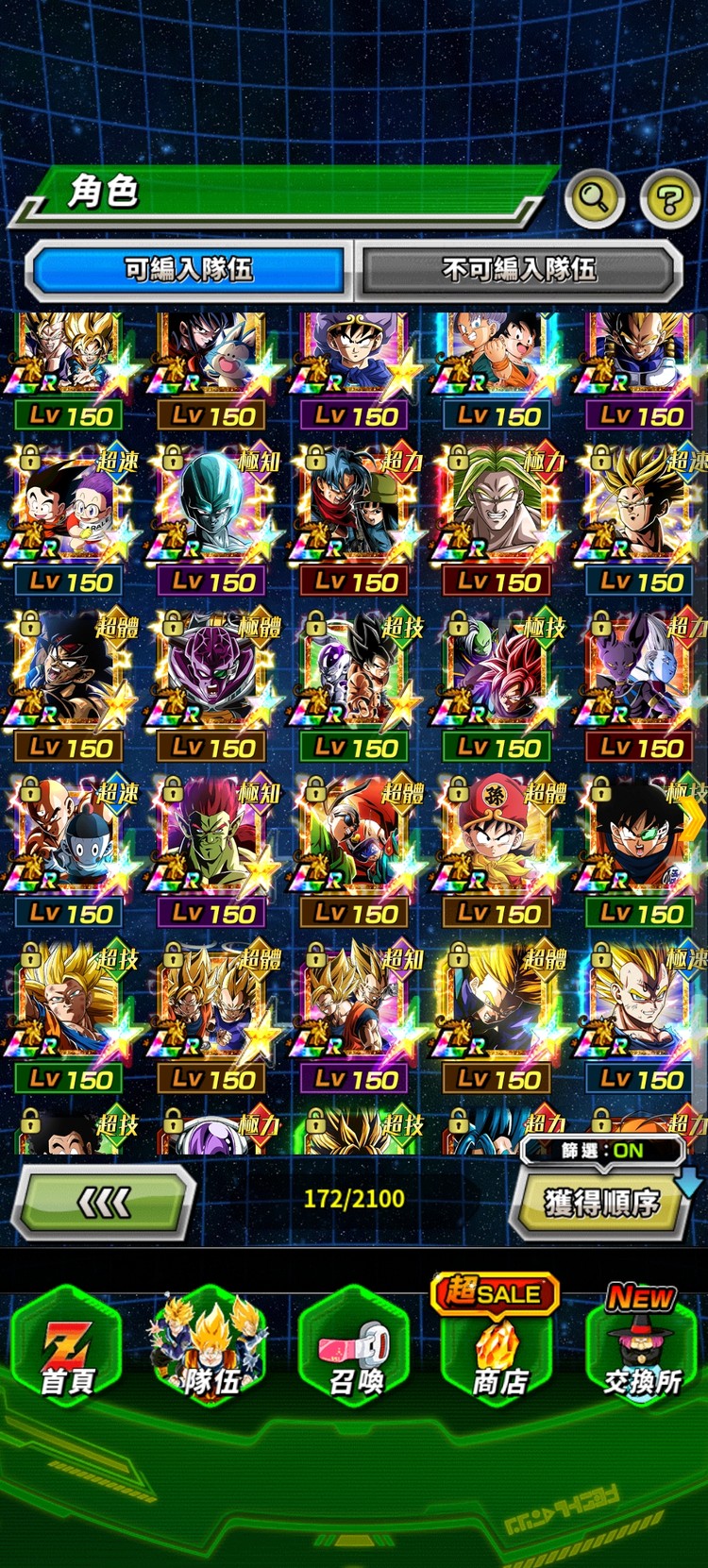This screenshot has width=708, height=1568.
Task: Change sort order via 獲得順序 button
Action: click(x=600, y=1203)
